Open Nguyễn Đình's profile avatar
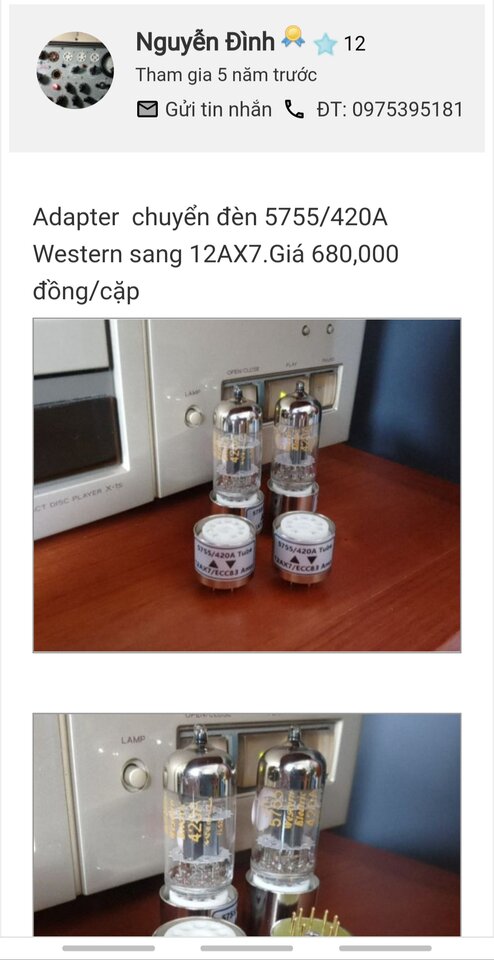Viewport: 494px width, 960px height. click(75, 70)
